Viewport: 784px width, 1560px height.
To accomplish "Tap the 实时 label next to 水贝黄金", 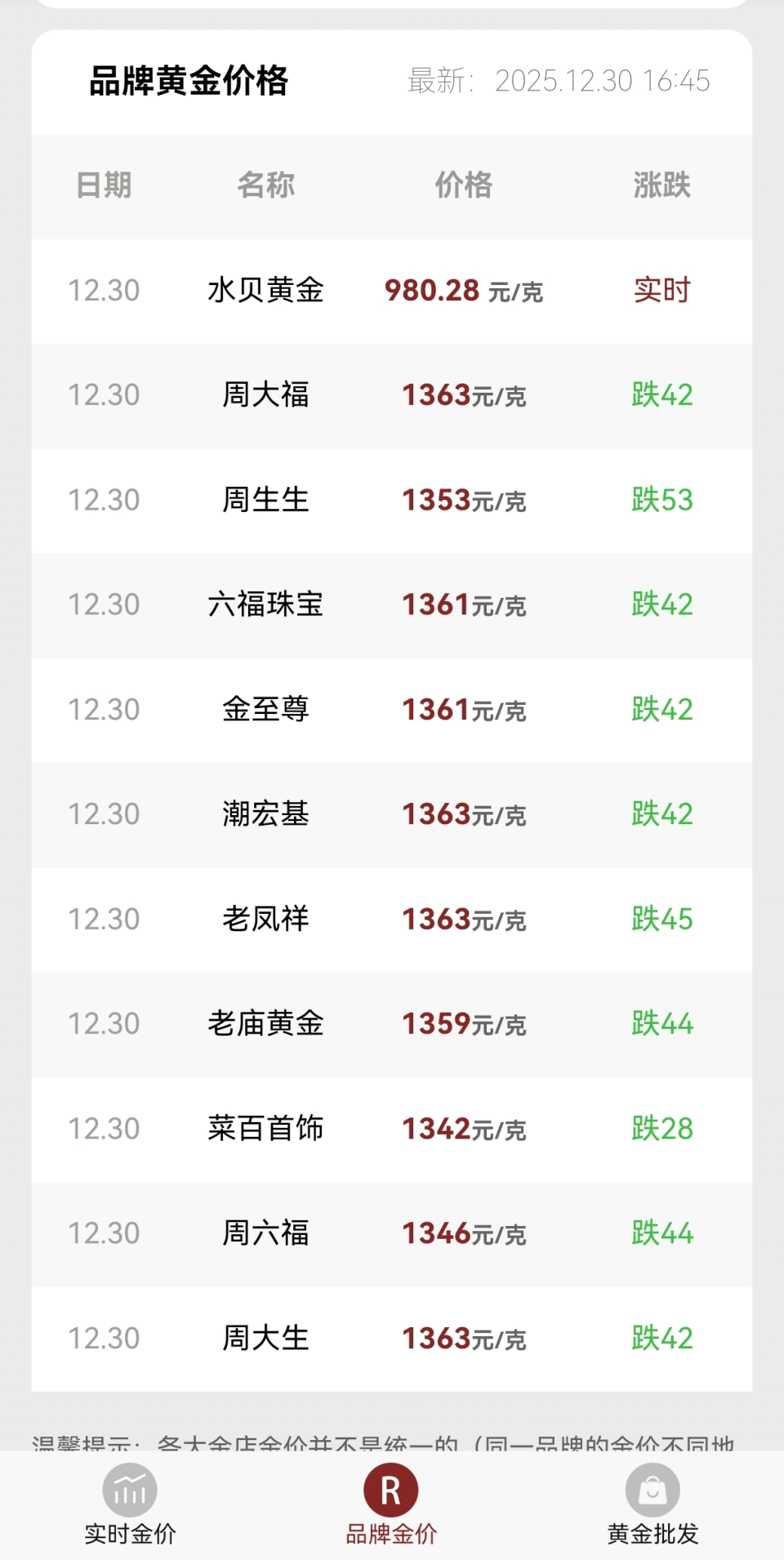I will 661,290.
